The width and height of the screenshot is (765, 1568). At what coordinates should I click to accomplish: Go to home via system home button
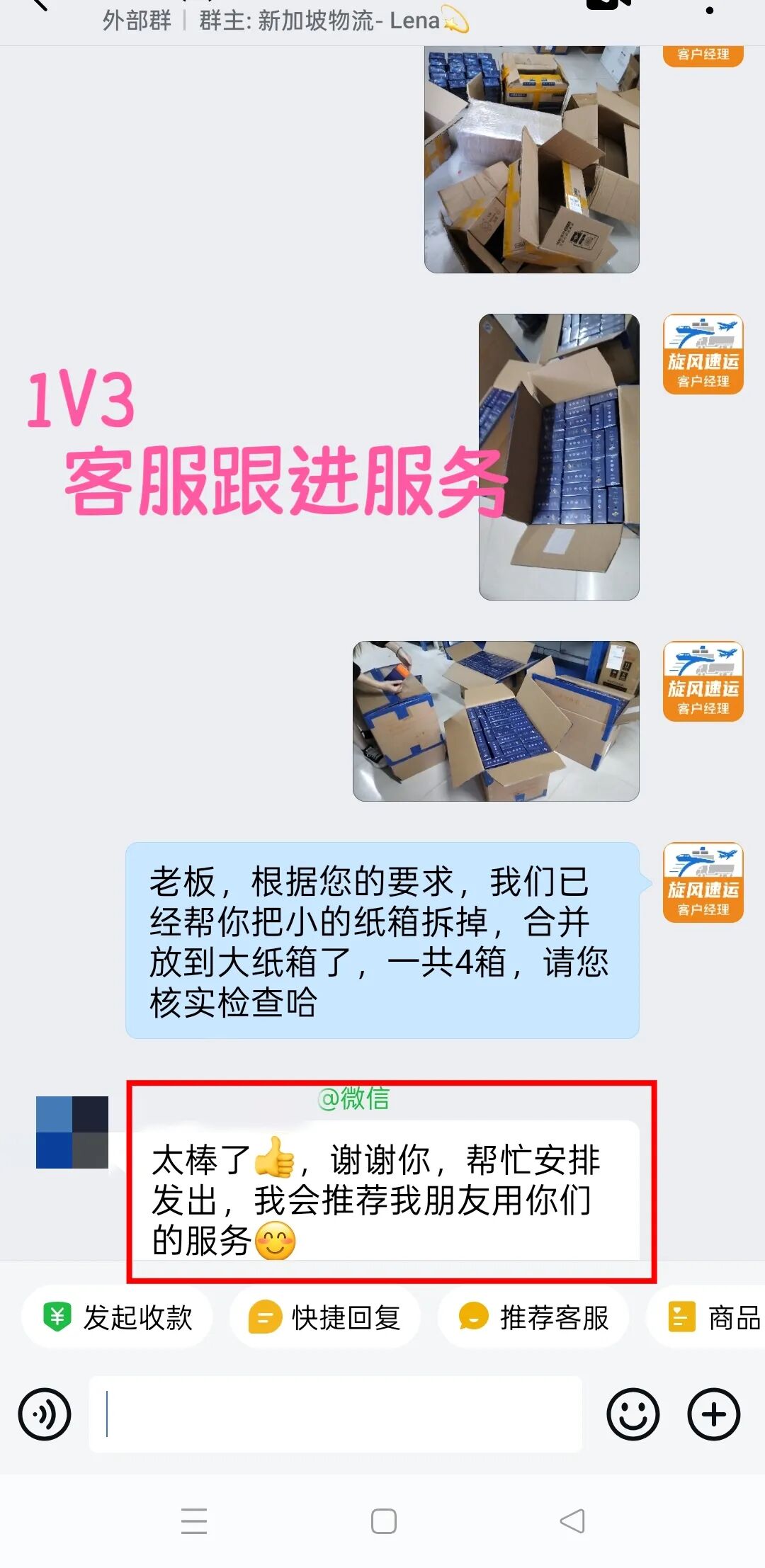[383, 1521]
